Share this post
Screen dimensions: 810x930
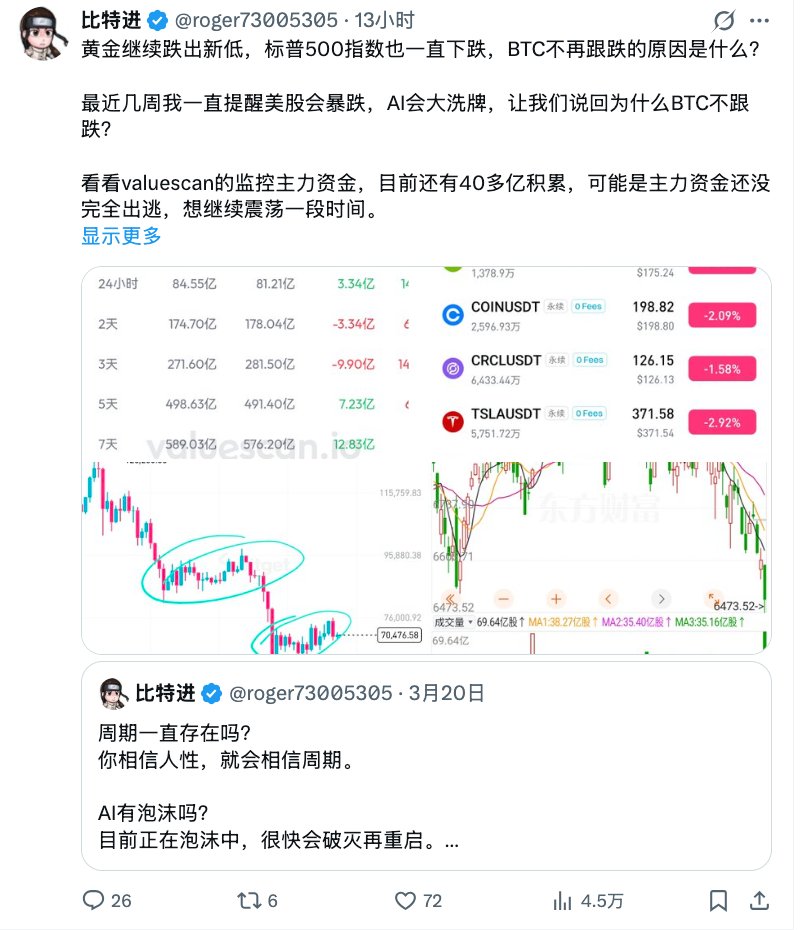click(x=760, y=901)
